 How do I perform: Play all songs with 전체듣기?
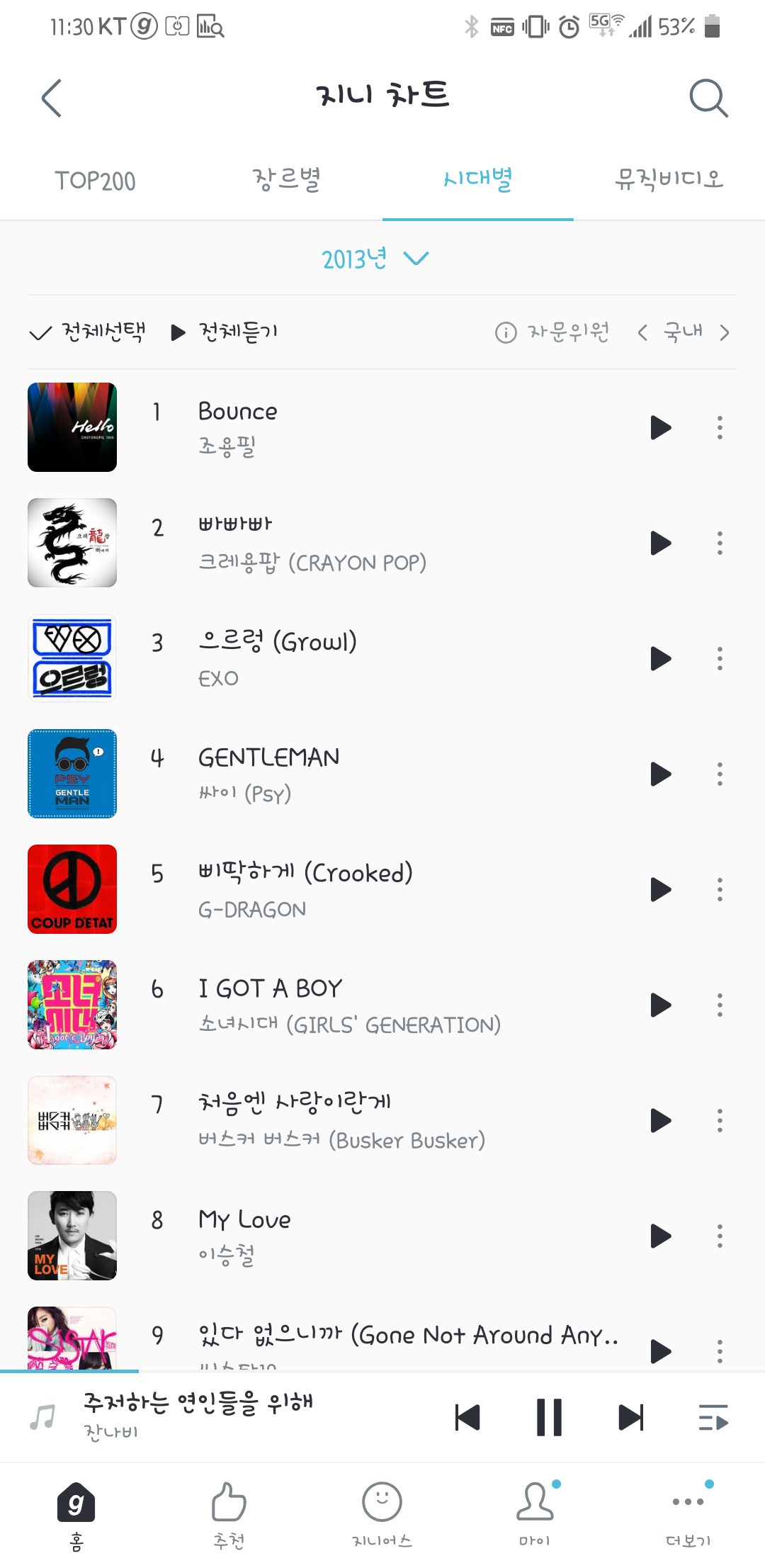225,332
